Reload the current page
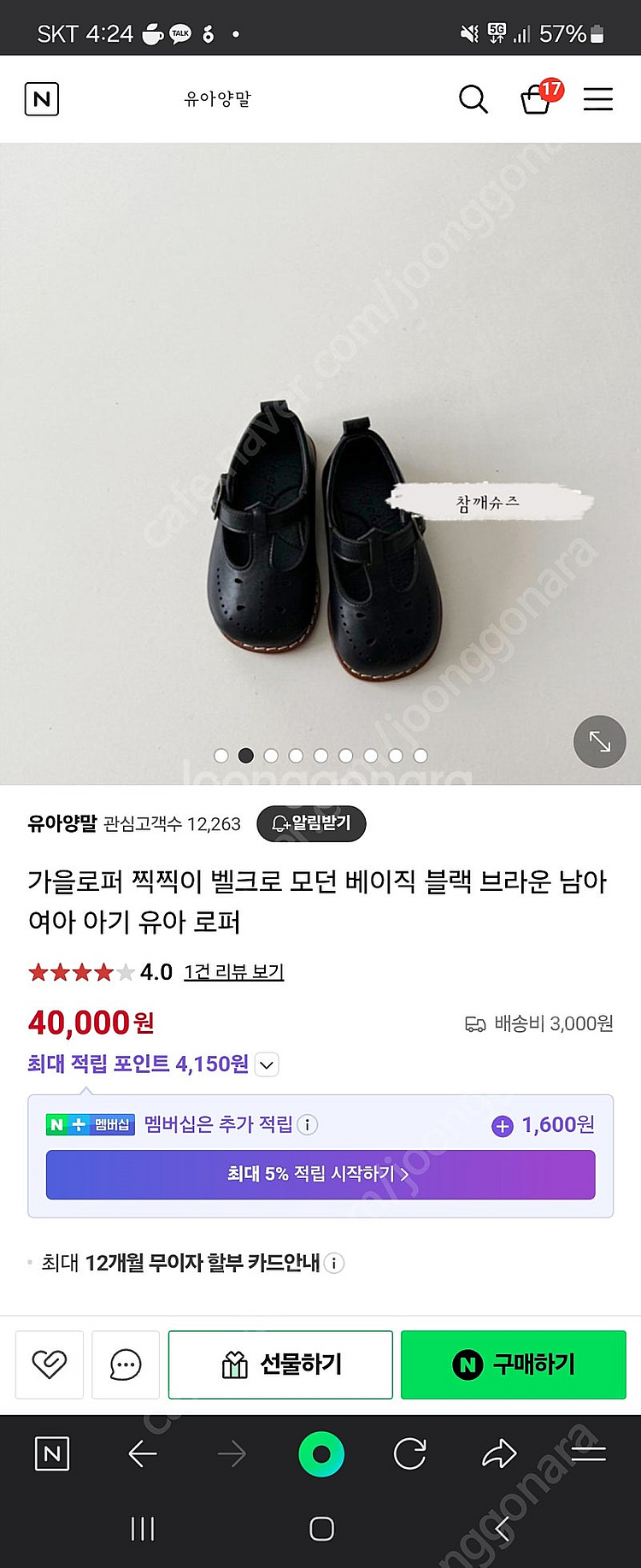This screenshot has width=641, height=1568. click(409, 1453)
